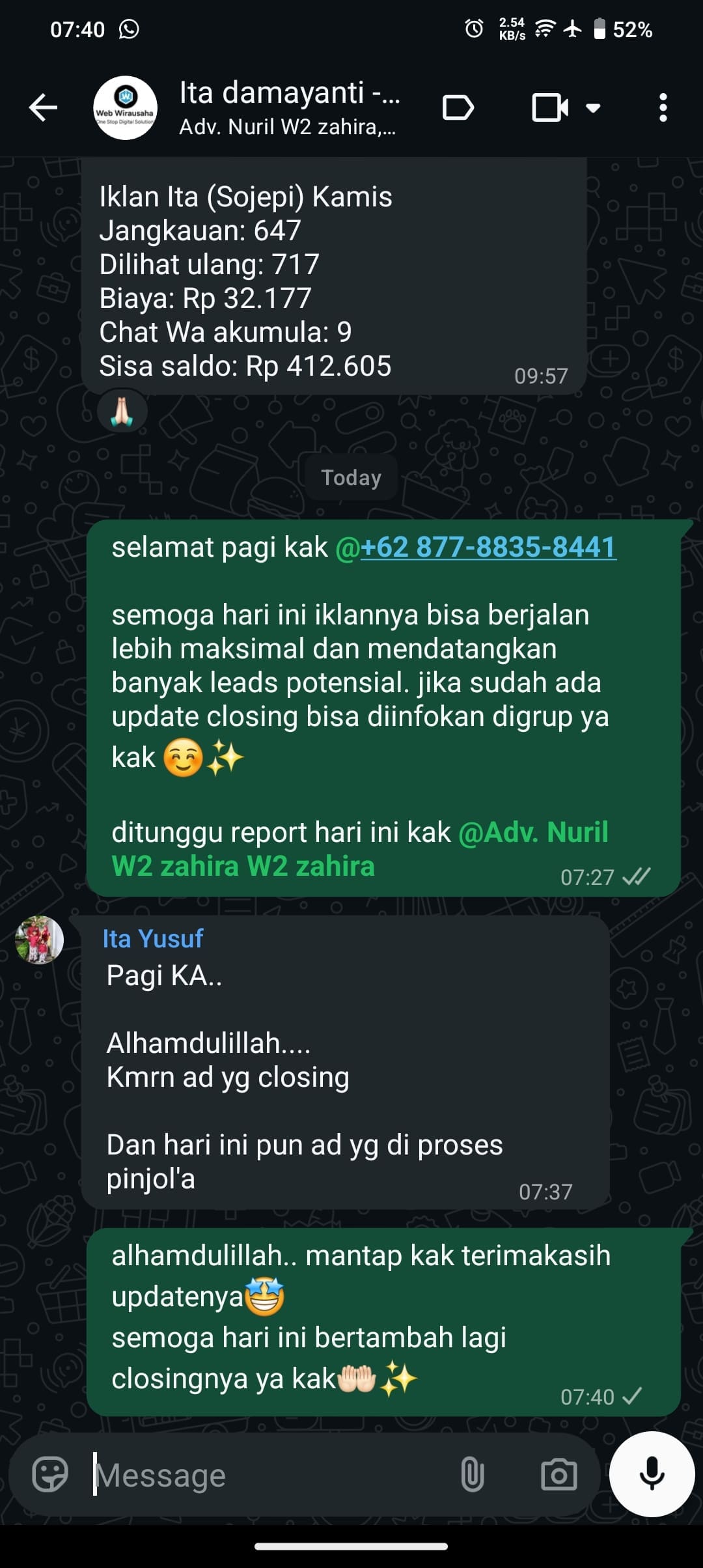Screen dimensions: 703x1568
Task: Tap the +62 877-8835-8441 mention link
Action: pos(487,547)
